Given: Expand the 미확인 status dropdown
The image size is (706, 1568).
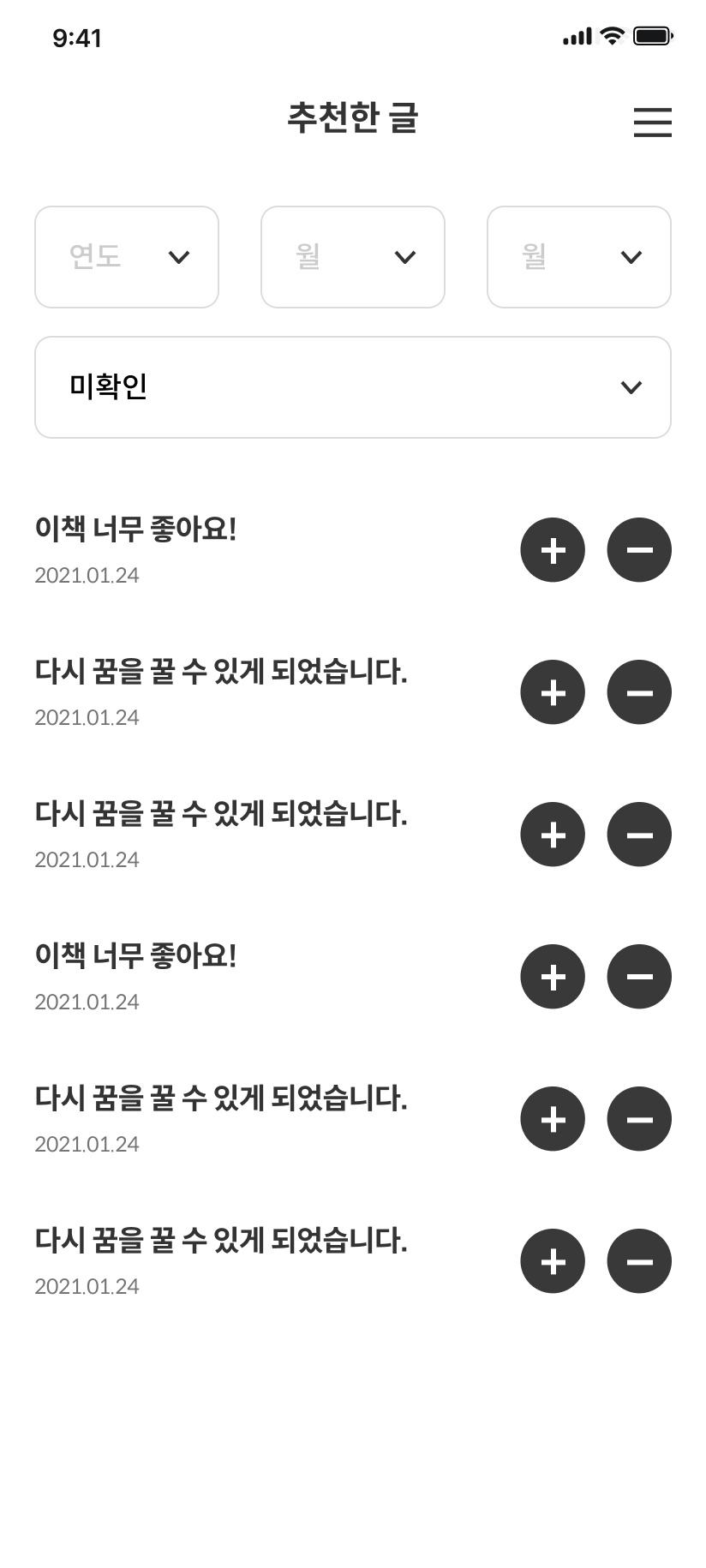Looking at the screenshot, I should [353, 387].
